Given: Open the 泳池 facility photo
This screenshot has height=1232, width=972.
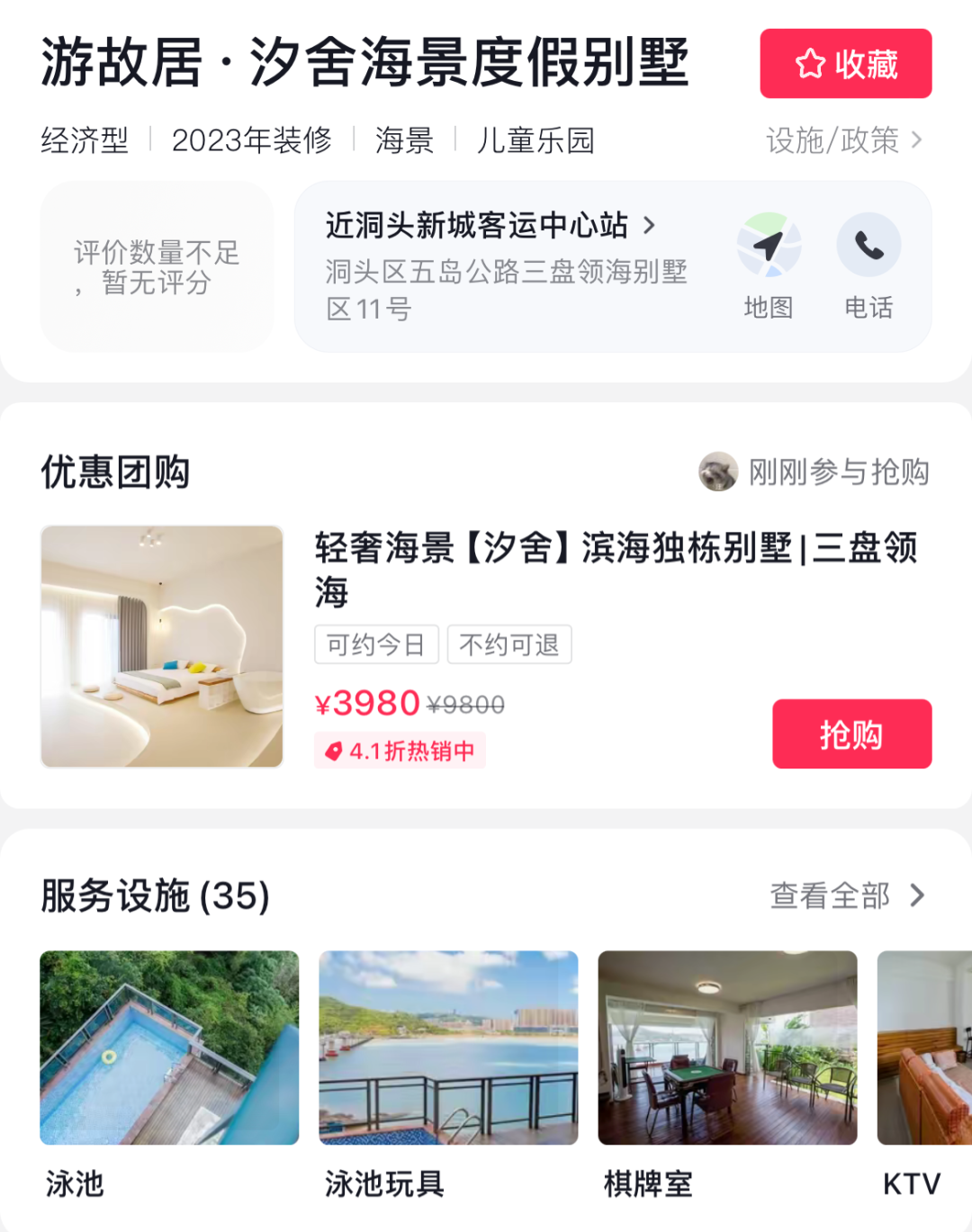Looking at the screenshot, I should (x=169, y=1048).
